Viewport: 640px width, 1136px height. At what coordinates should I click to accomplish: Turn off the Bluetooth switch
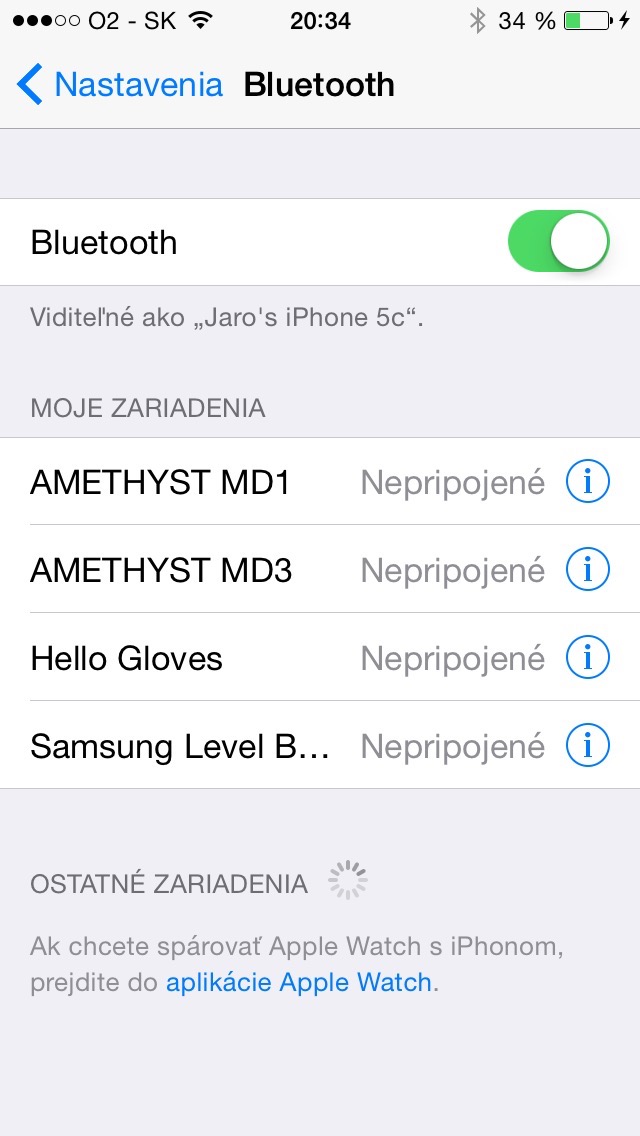pyautogui.click(x=558, y=242)
